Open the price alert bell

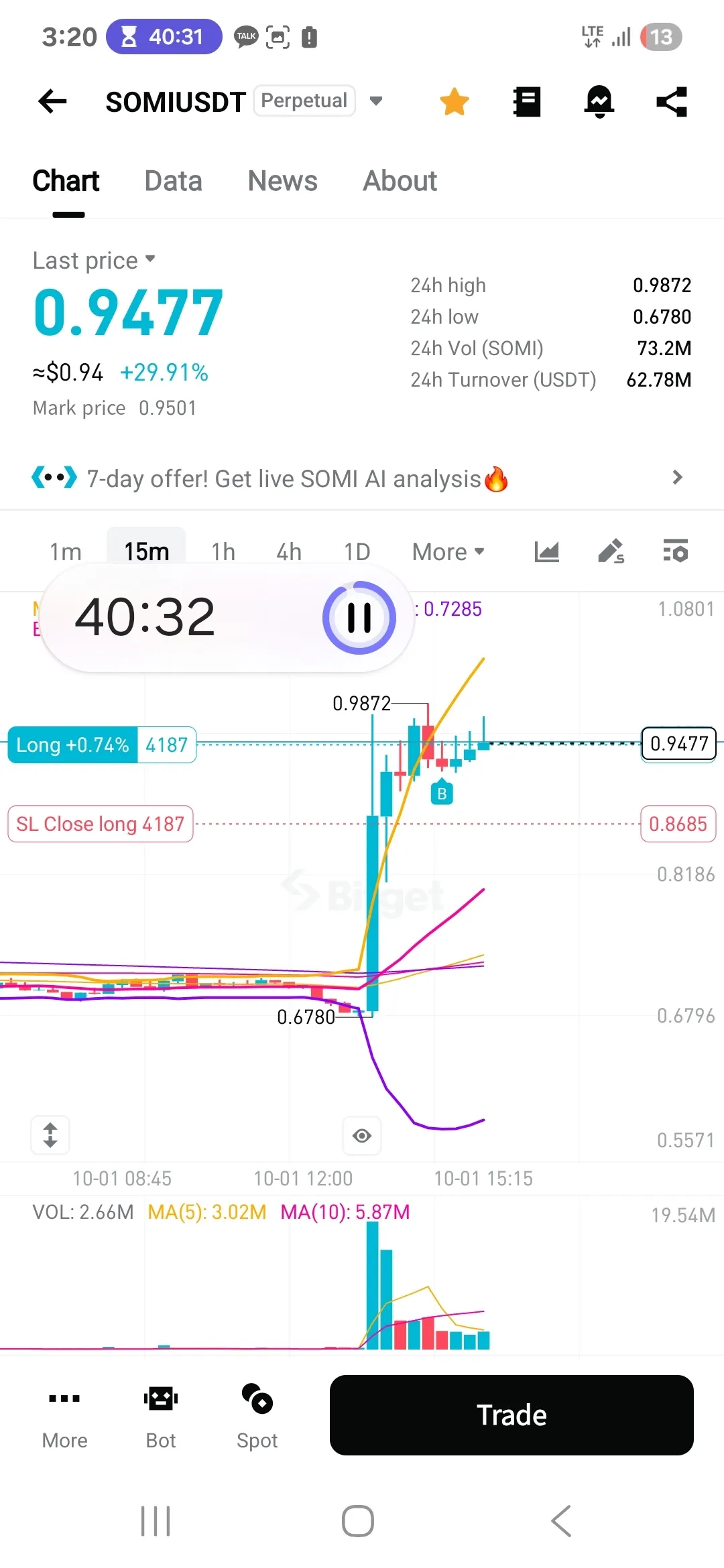[599, 102]
